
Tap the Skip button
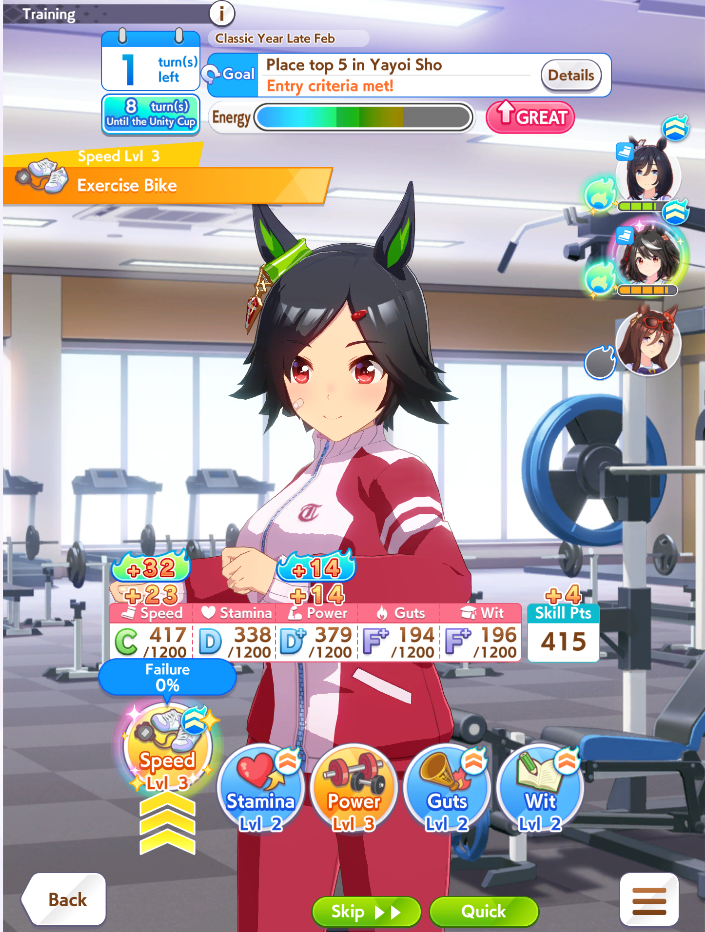(366, 912)
